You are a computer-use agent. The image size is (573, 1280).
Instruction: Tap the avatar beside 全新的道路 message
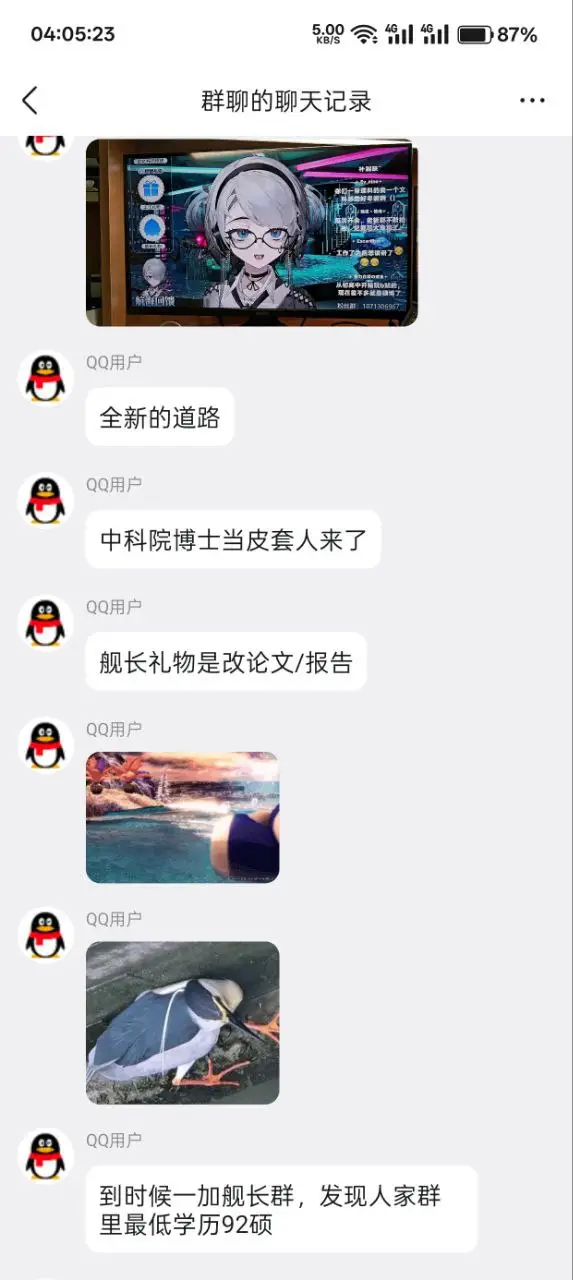pyautogui.click(x=45, y=378)
